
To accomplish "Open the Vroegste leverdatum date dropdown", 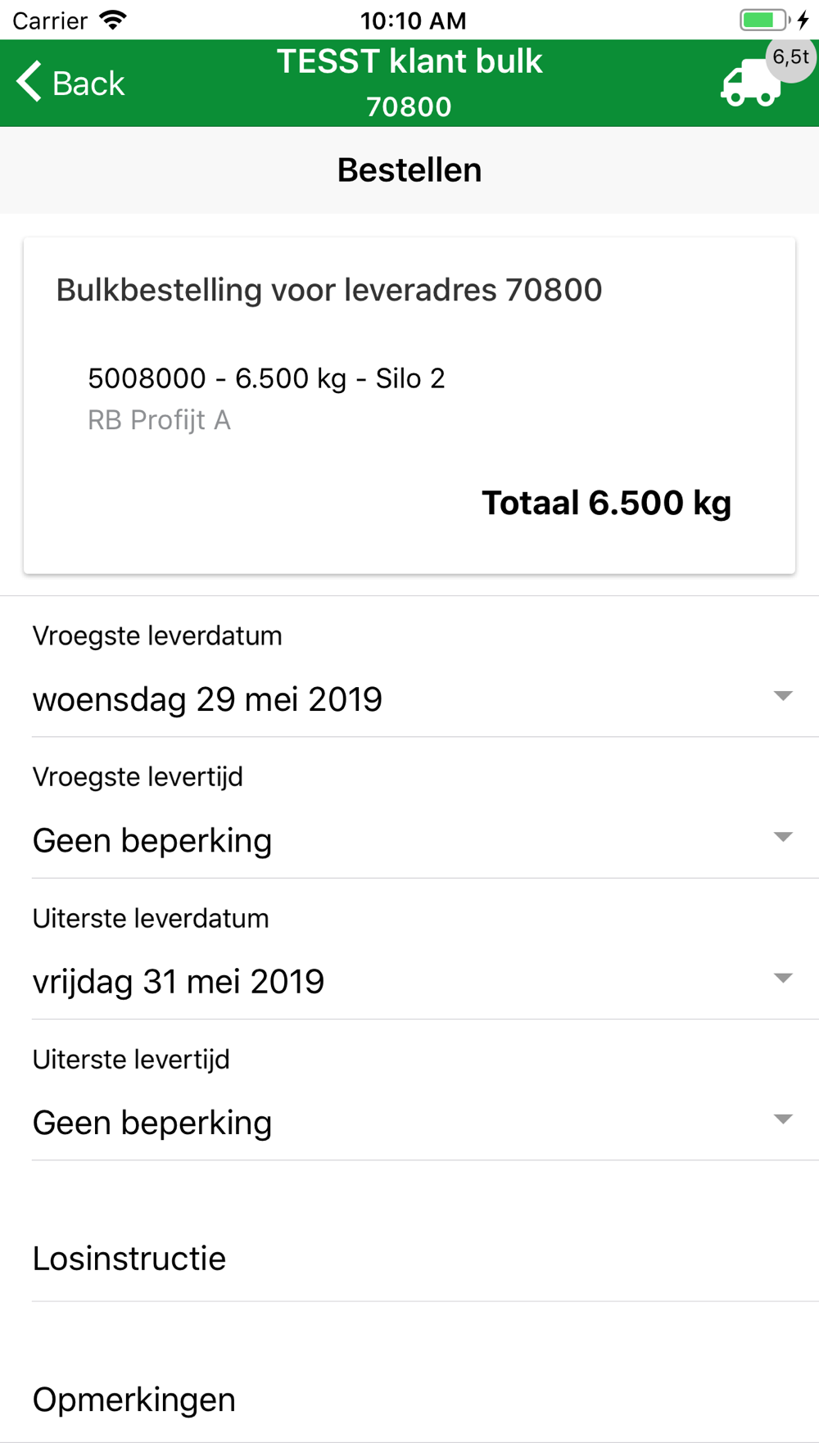I will coord(414,699).
